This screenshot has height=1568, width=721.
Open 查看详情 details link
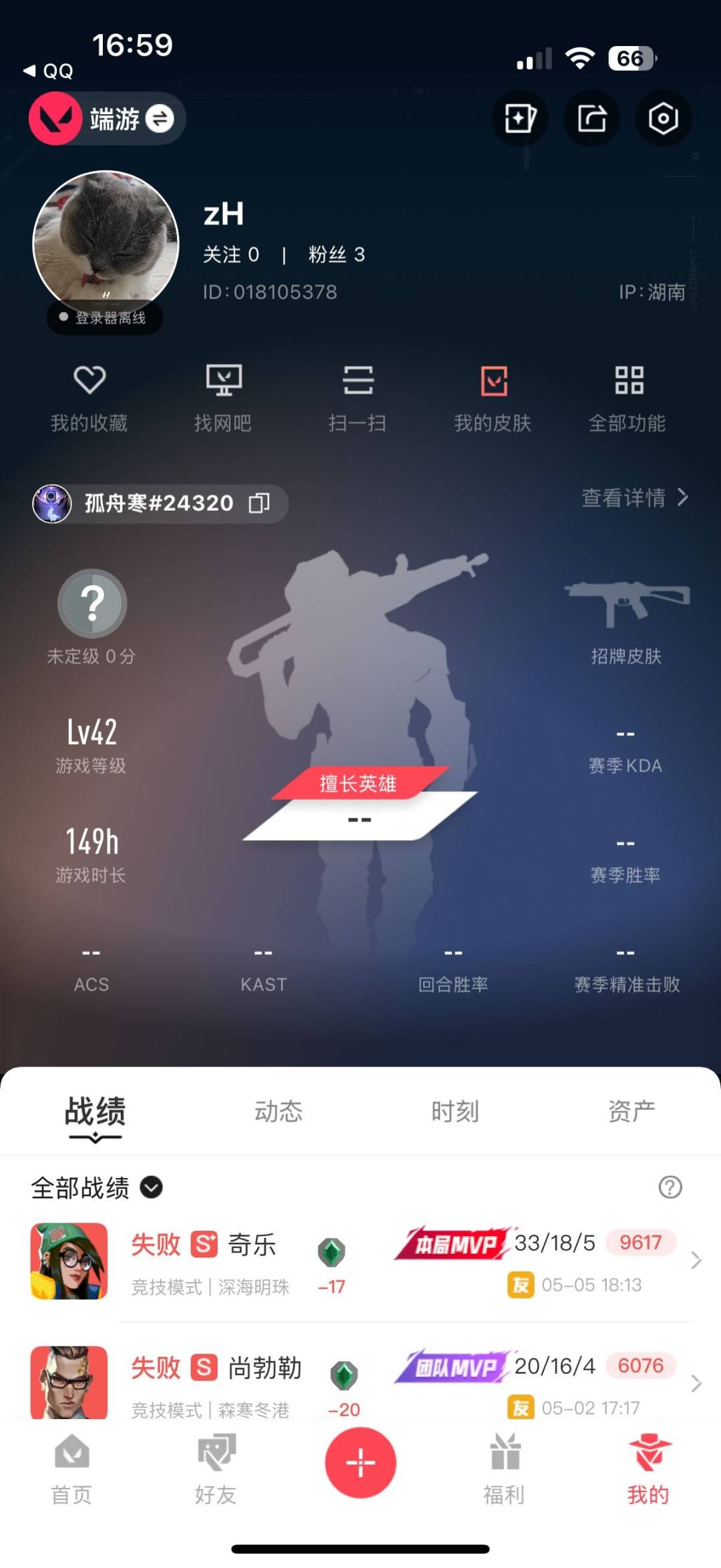pos(635,498)
